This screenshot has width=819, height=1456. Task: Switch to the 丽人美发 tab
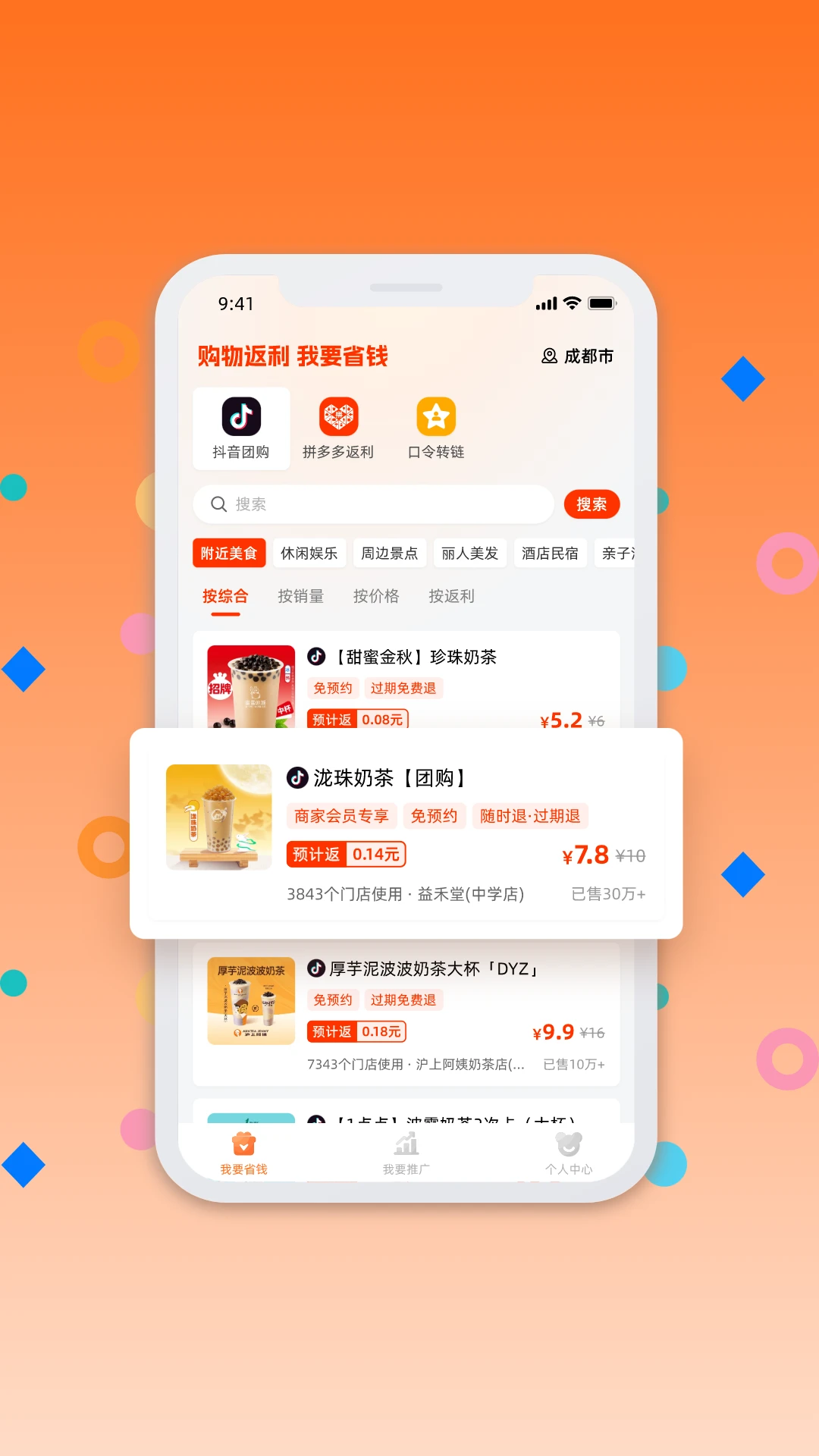click(469, 553)
